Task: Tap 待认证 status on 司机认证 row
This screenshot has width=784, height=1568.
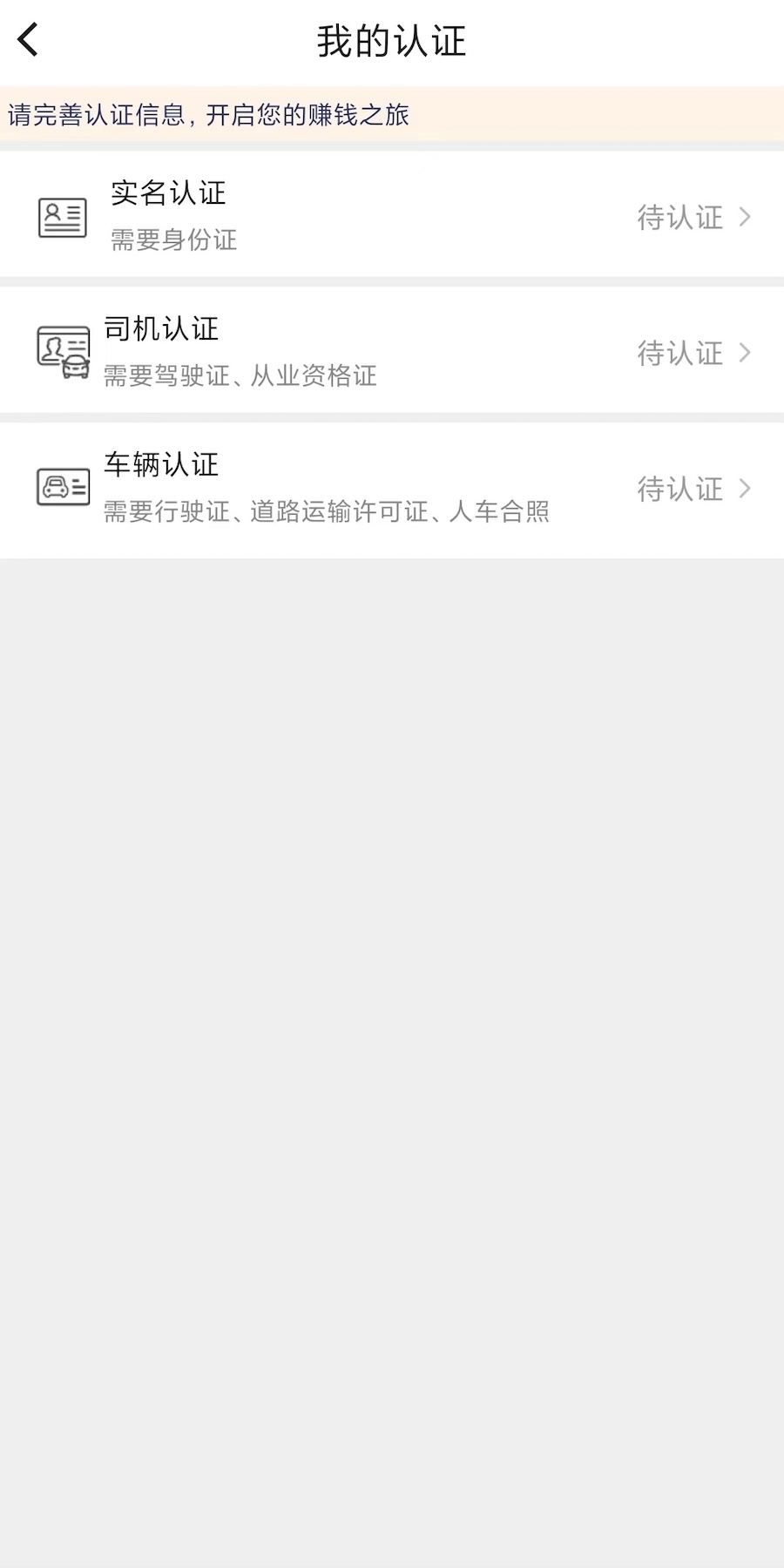Action: [680, 353]
